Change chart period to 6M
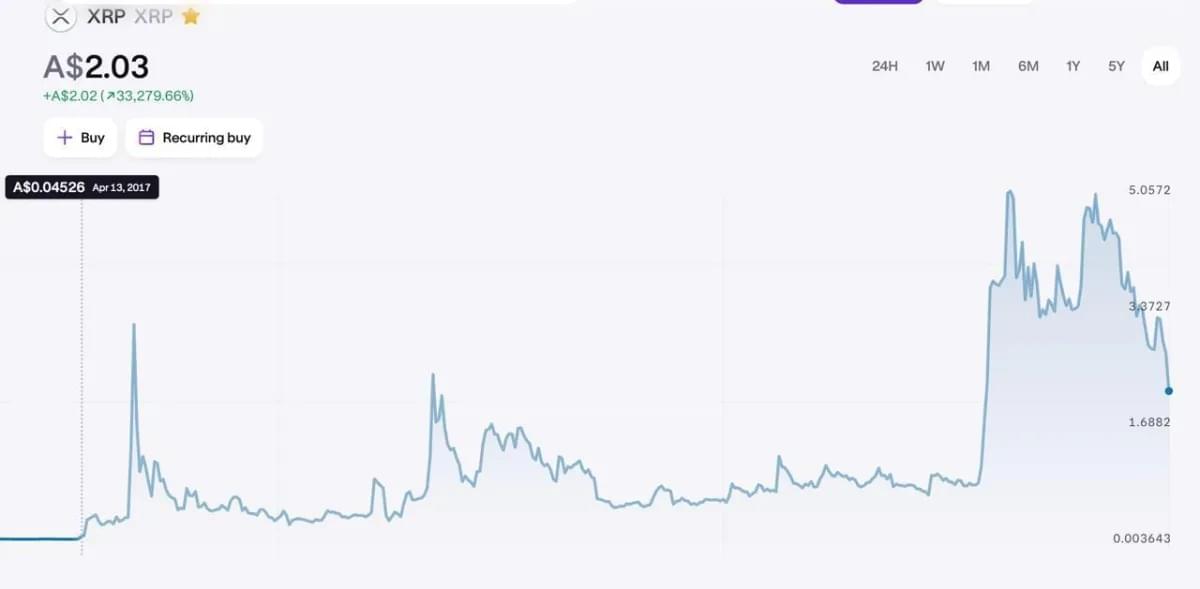The height and width of the screenshot is (589, 1200). pyautogui.click(x=1028, y=66)
